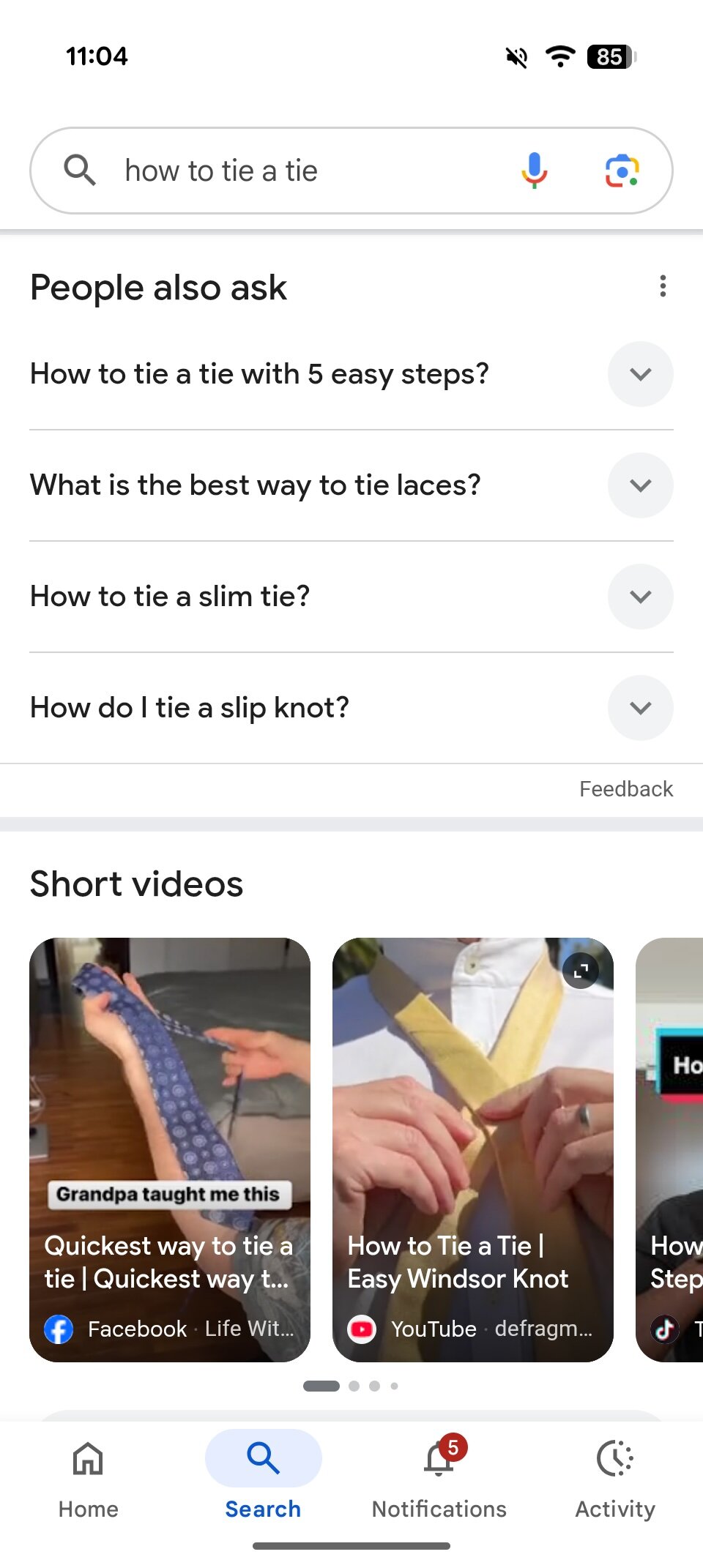Expand "What is the best way to tie laces?"
The image size is (703, 1568).
[640, 485]
